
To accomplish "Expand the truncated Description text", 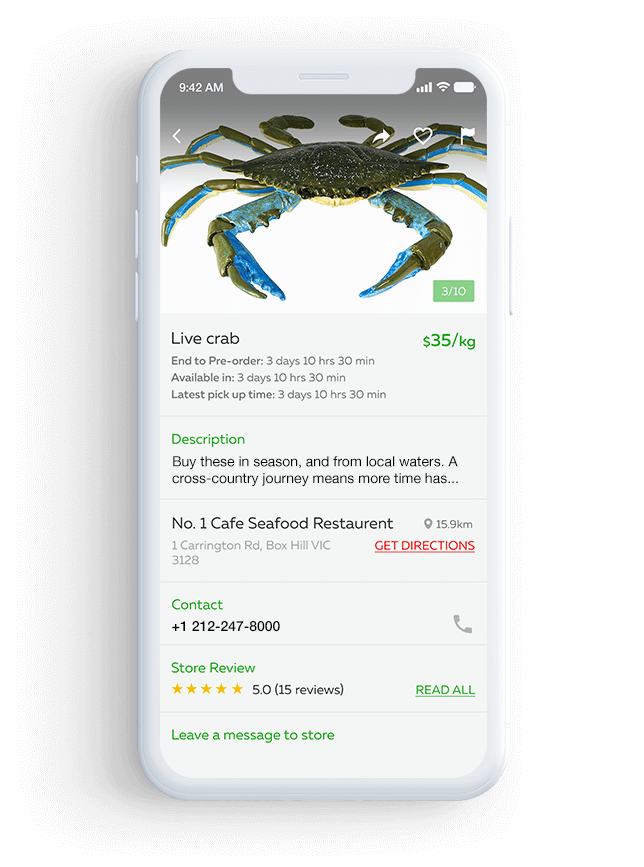I will 314,470.
